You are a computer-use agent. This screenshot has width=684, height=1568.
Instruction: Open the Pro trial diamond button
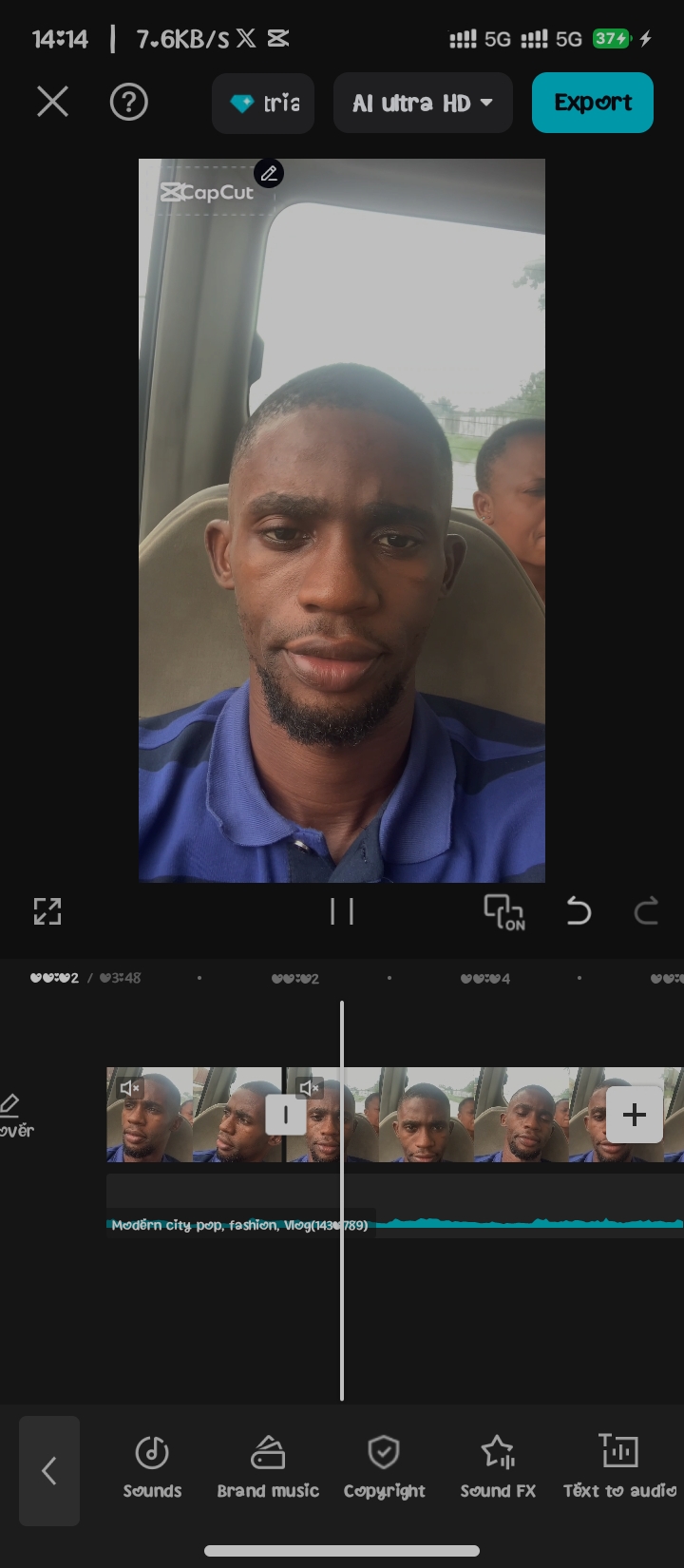pyautogui.click(x=263, y=103)
